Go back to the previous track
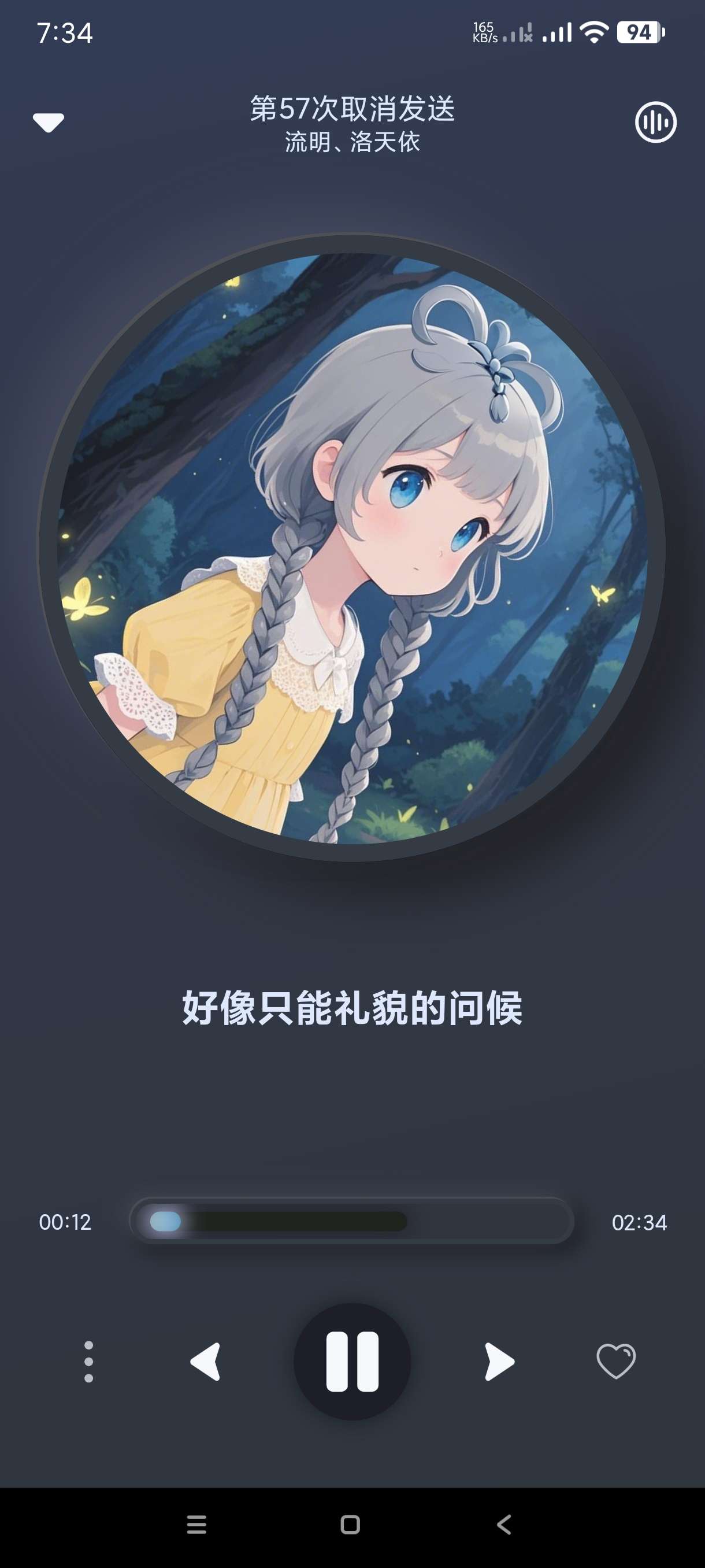705x1568 pixels. click(206, 1361)
